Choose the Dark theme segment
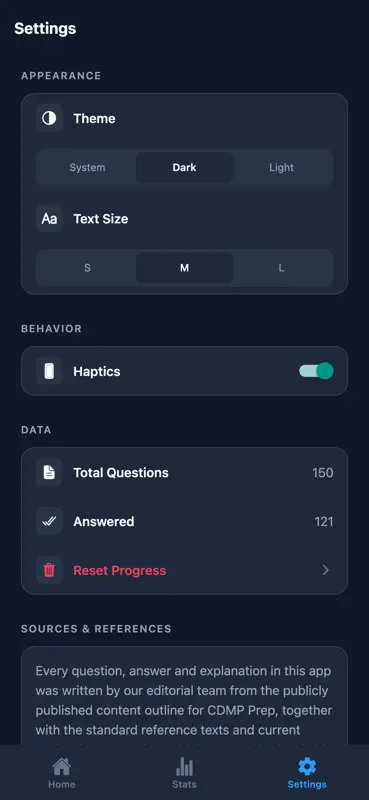 coord(184,167)
